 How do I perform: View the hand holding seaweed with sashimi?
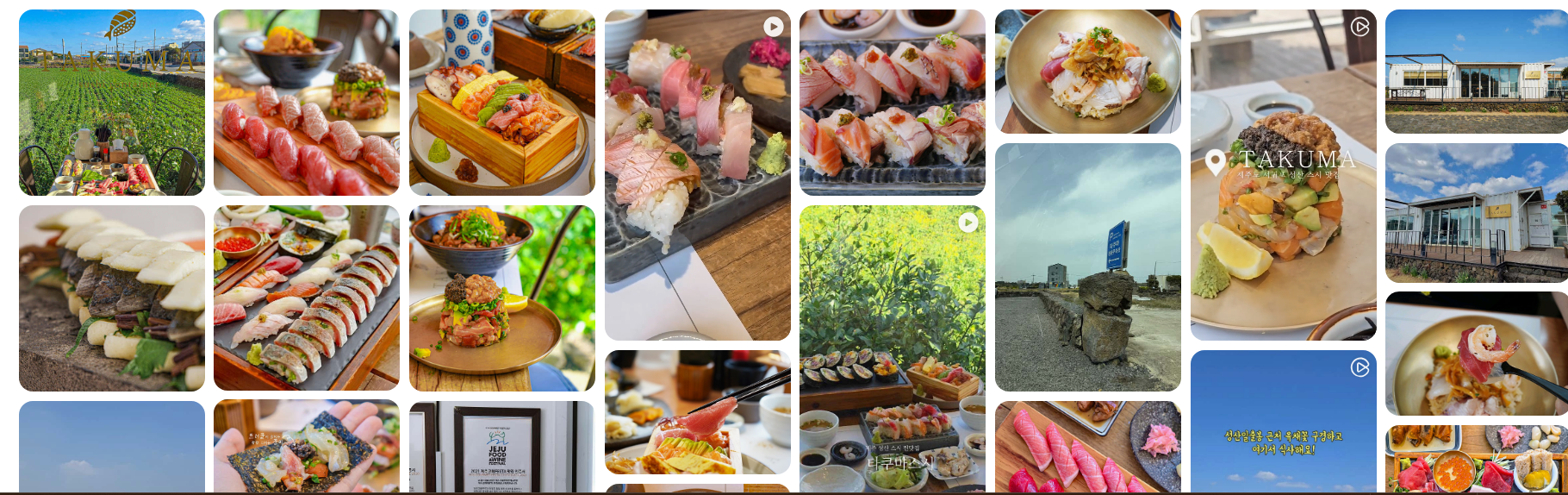[307, 448]
